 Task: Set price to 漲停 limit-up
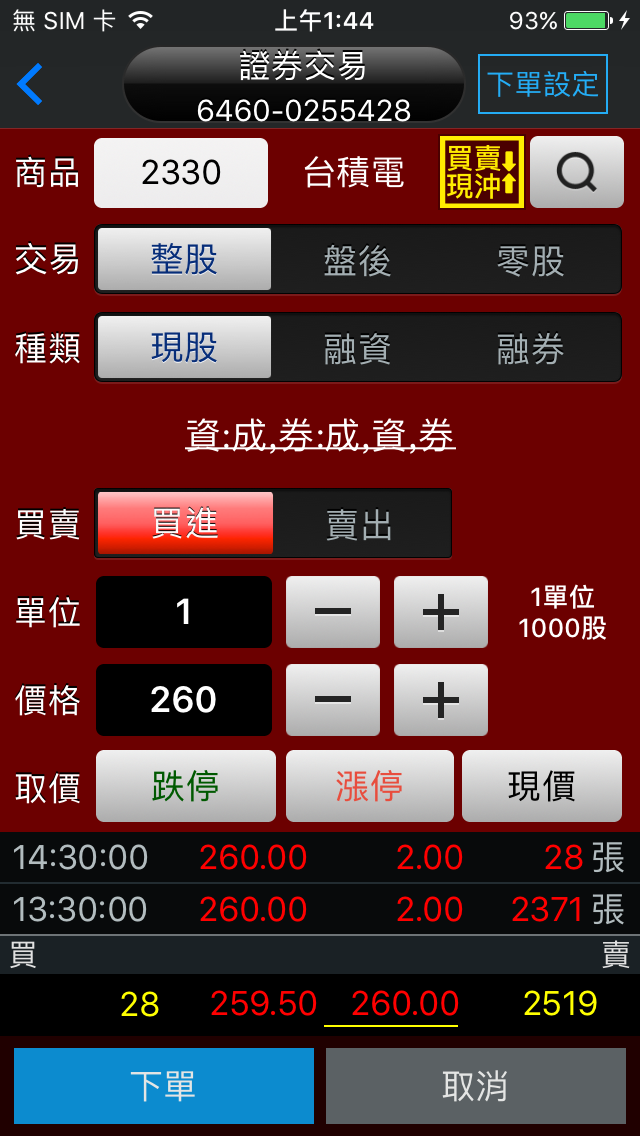370,786
